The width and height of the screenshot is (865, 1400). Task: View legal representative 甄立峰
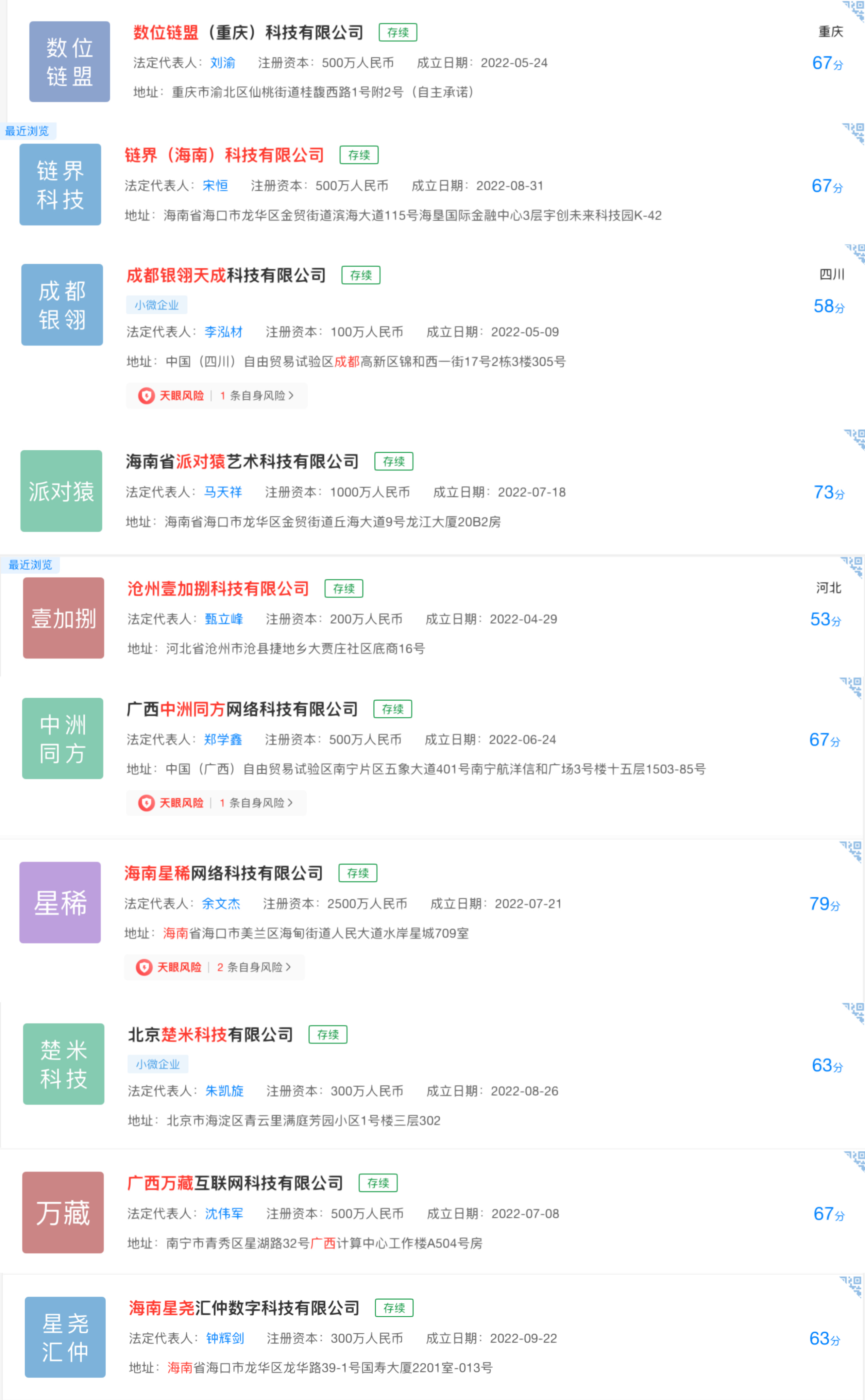click(x=223, y=619)
